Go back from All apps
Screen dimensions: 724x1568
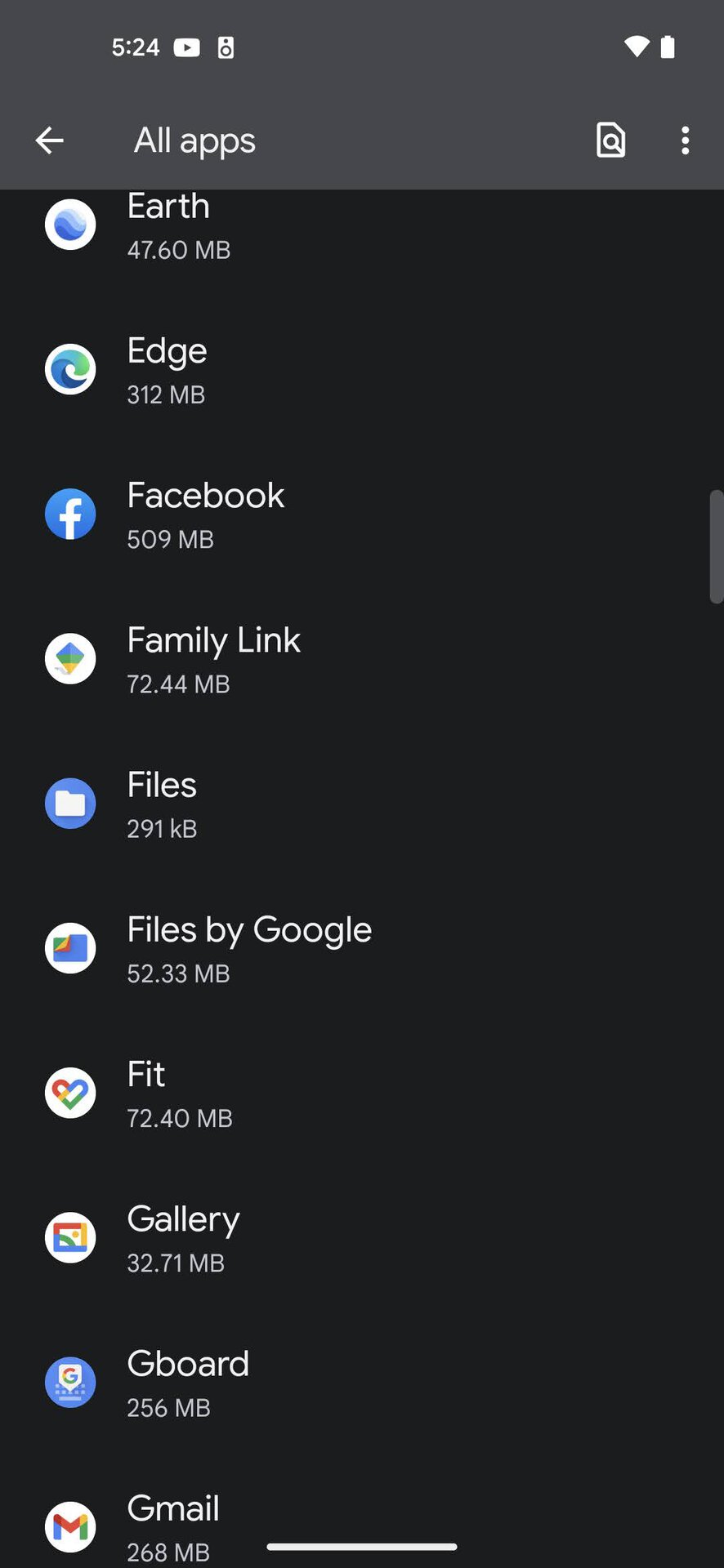49,140
